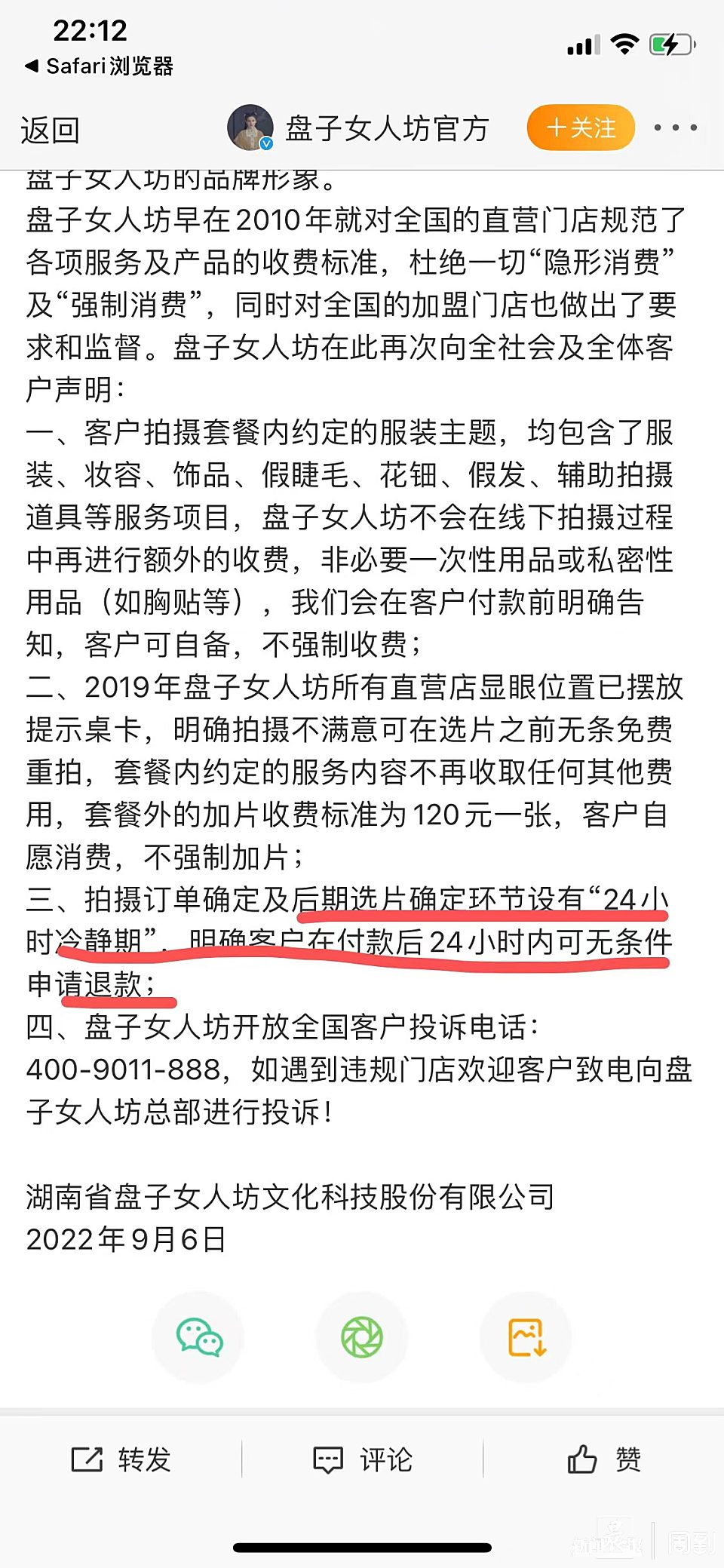Return to Safari浏览器 via the status bar
The height and width of the screenshot is (1568, 724).
tap(98, 66)
